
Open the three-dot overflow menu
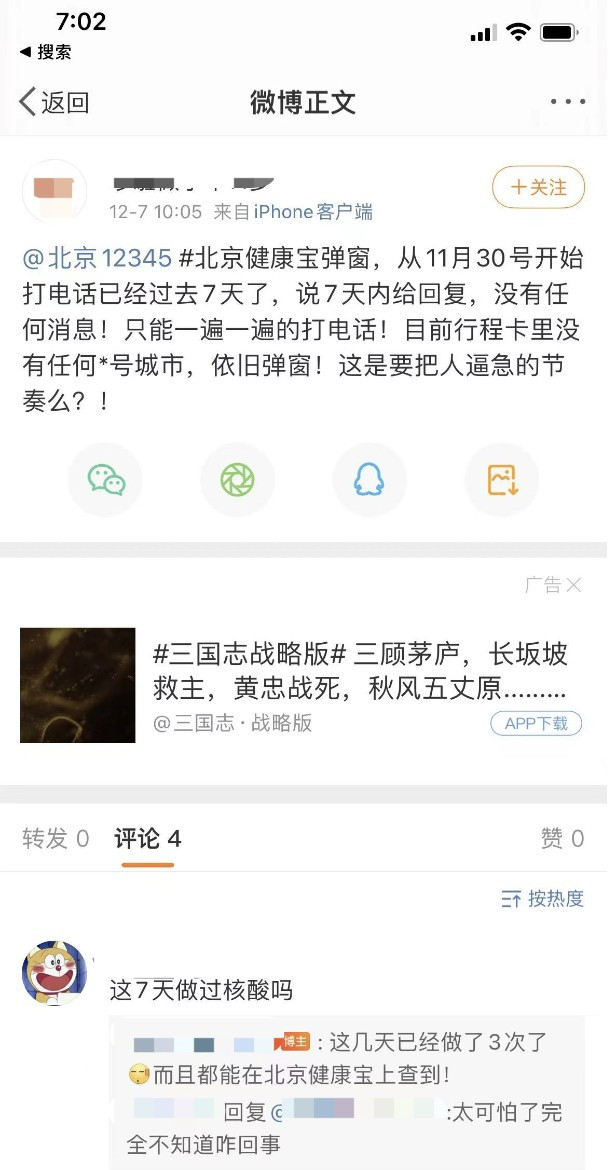567,102
